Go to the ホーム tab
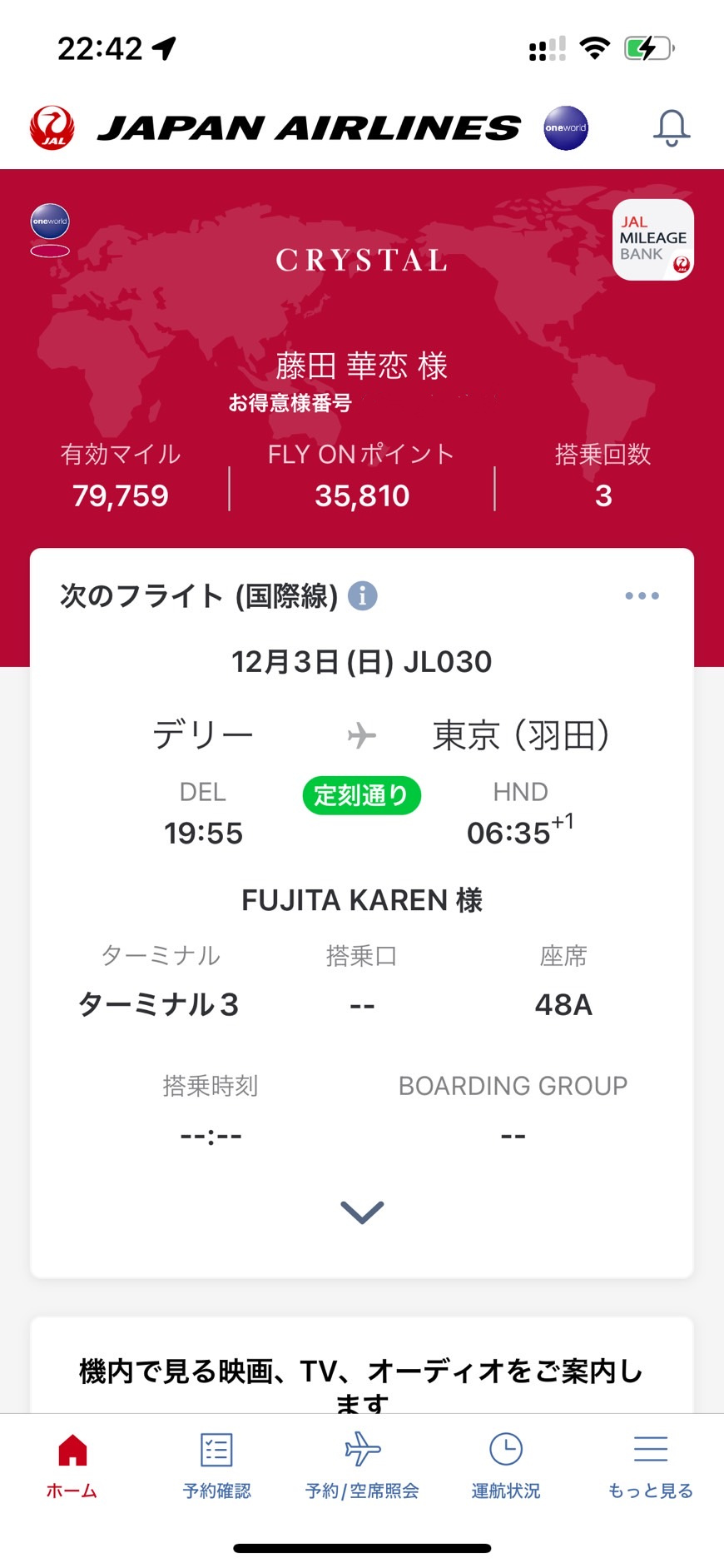 72,1466
